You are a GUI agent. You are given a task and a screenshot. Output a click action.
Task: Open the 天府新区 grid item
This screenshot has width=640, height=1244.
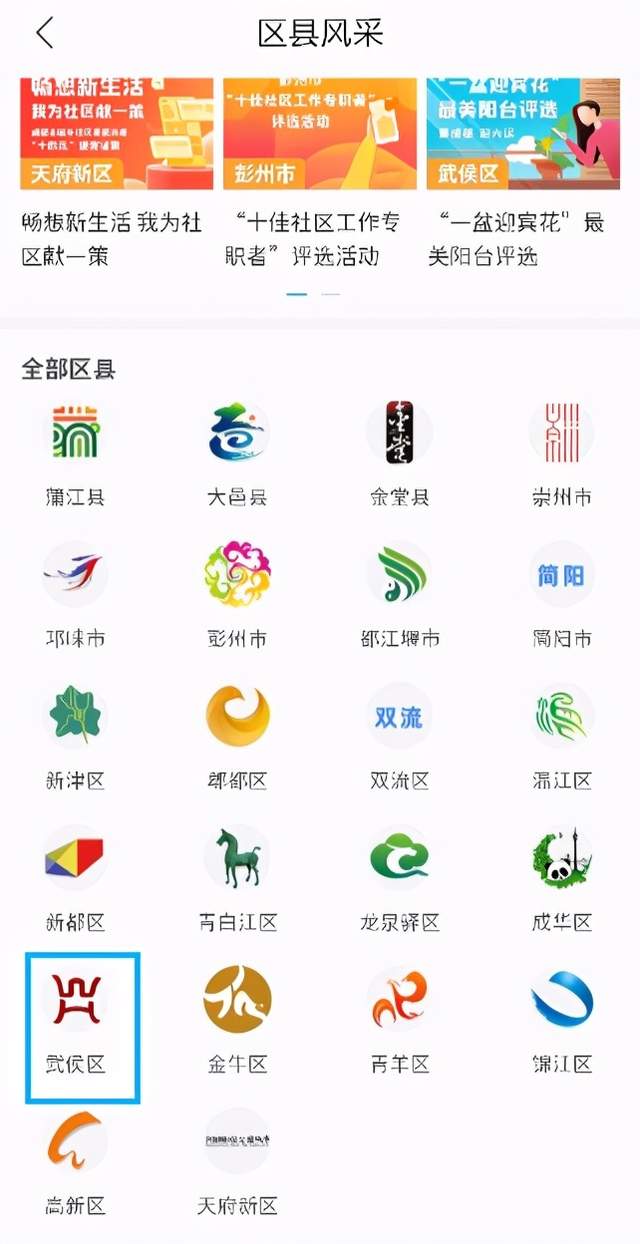pos(237,1162)
